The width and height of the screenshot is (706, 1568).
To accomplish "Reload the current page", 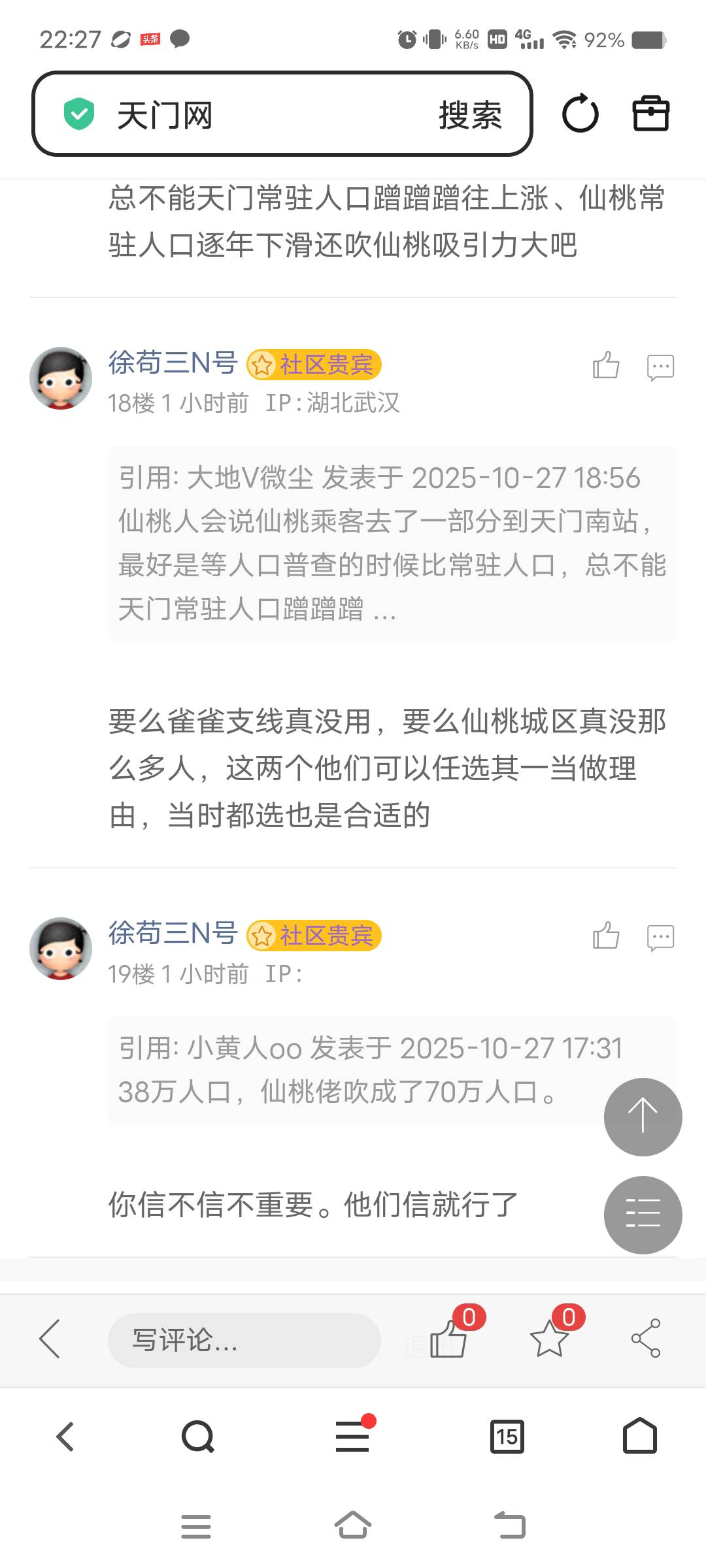I will 580,114.
